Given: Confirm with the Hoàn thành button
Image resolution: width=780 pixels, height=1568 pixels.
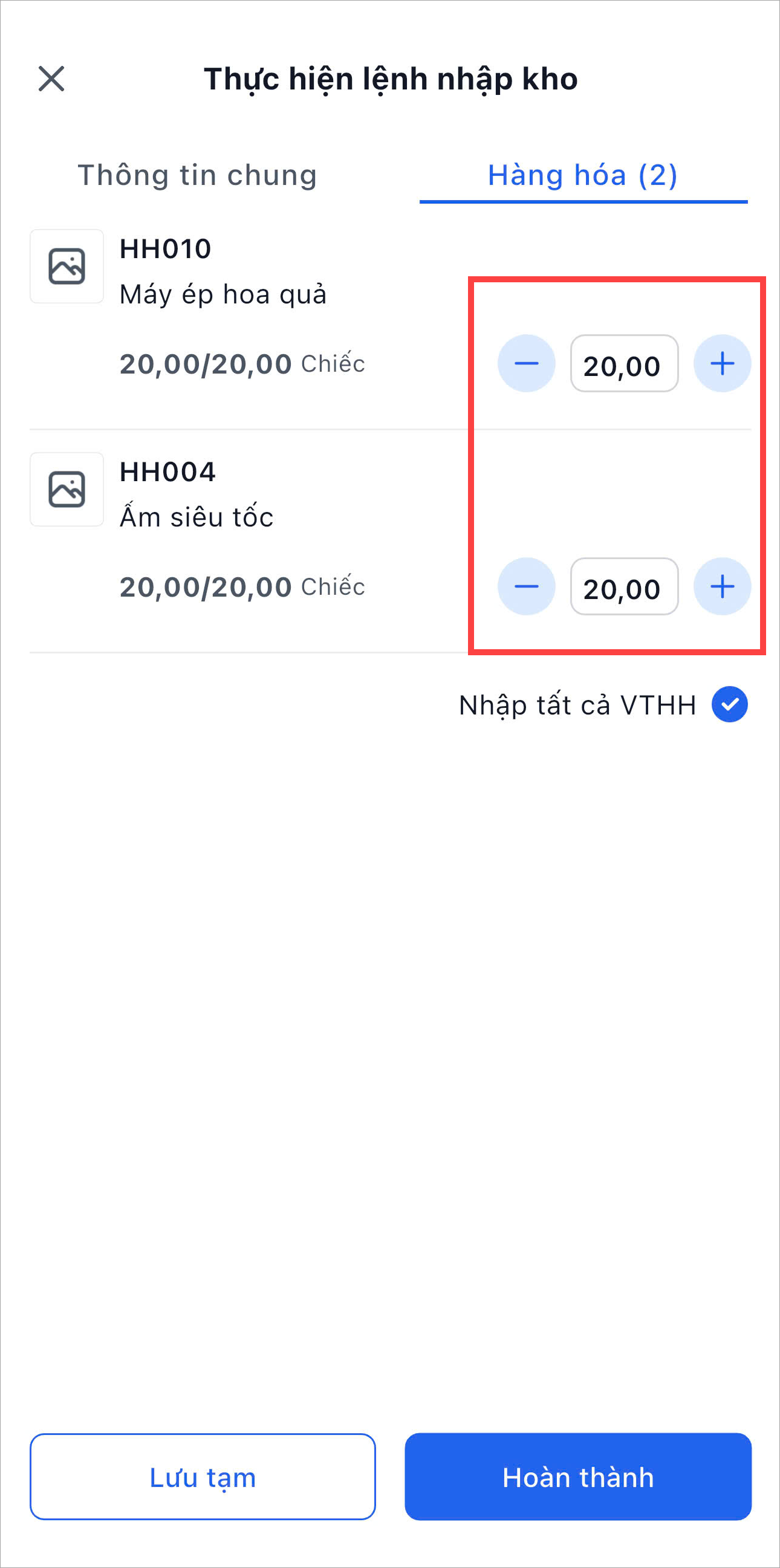Looking at the screenshot, I should 578,1477.
